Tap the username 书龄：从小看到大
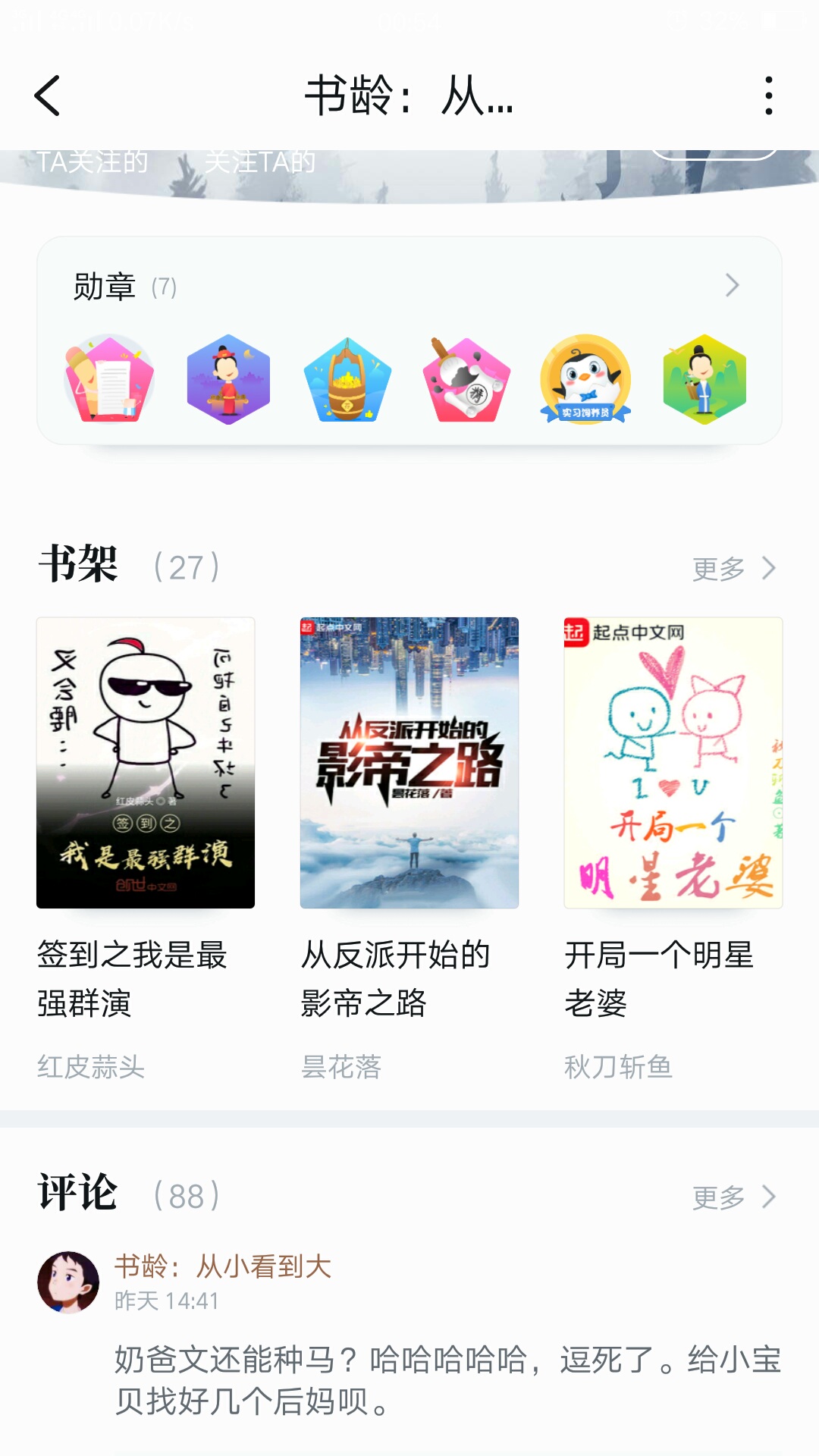This screenshot has height=1456, width=819. 223,1266
